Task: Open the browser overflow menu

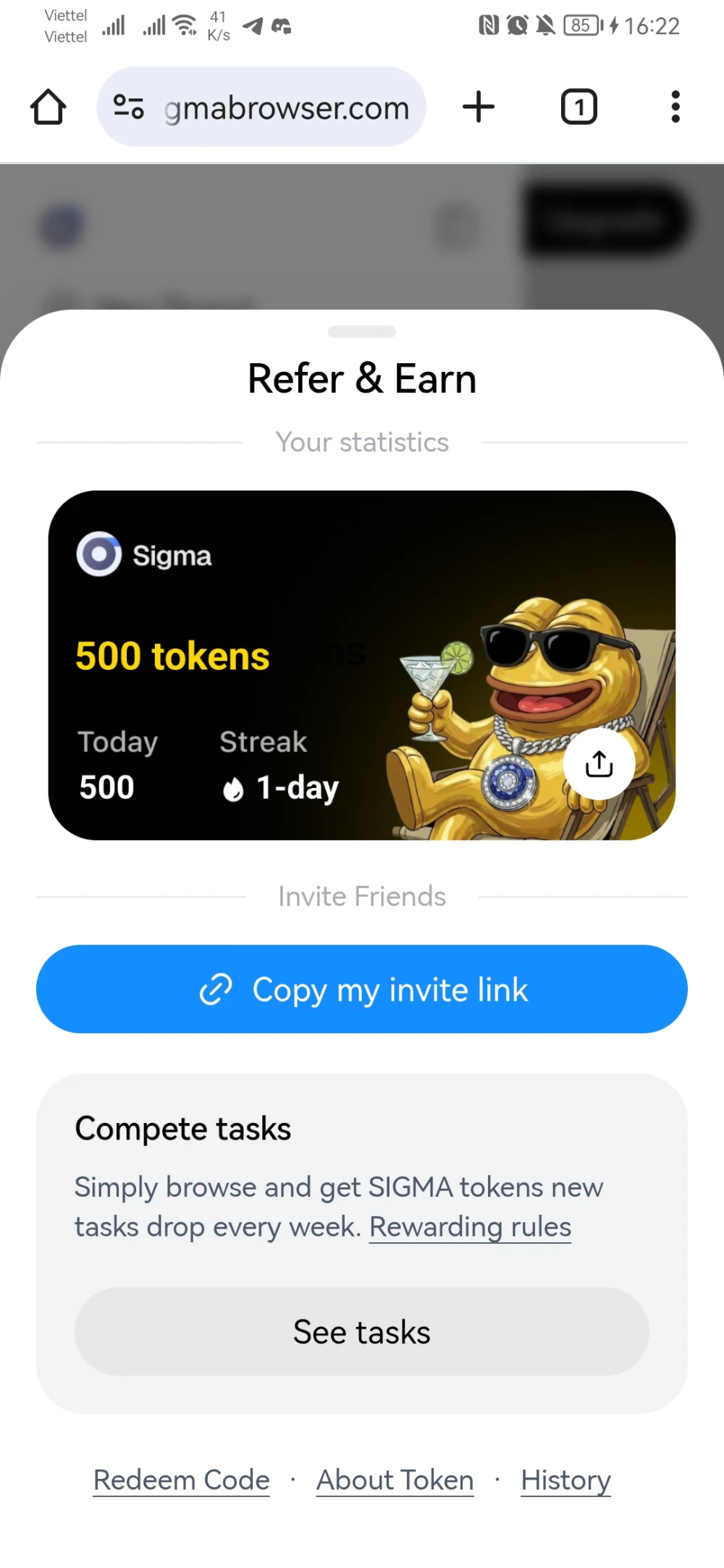Action: click(675, 107)
